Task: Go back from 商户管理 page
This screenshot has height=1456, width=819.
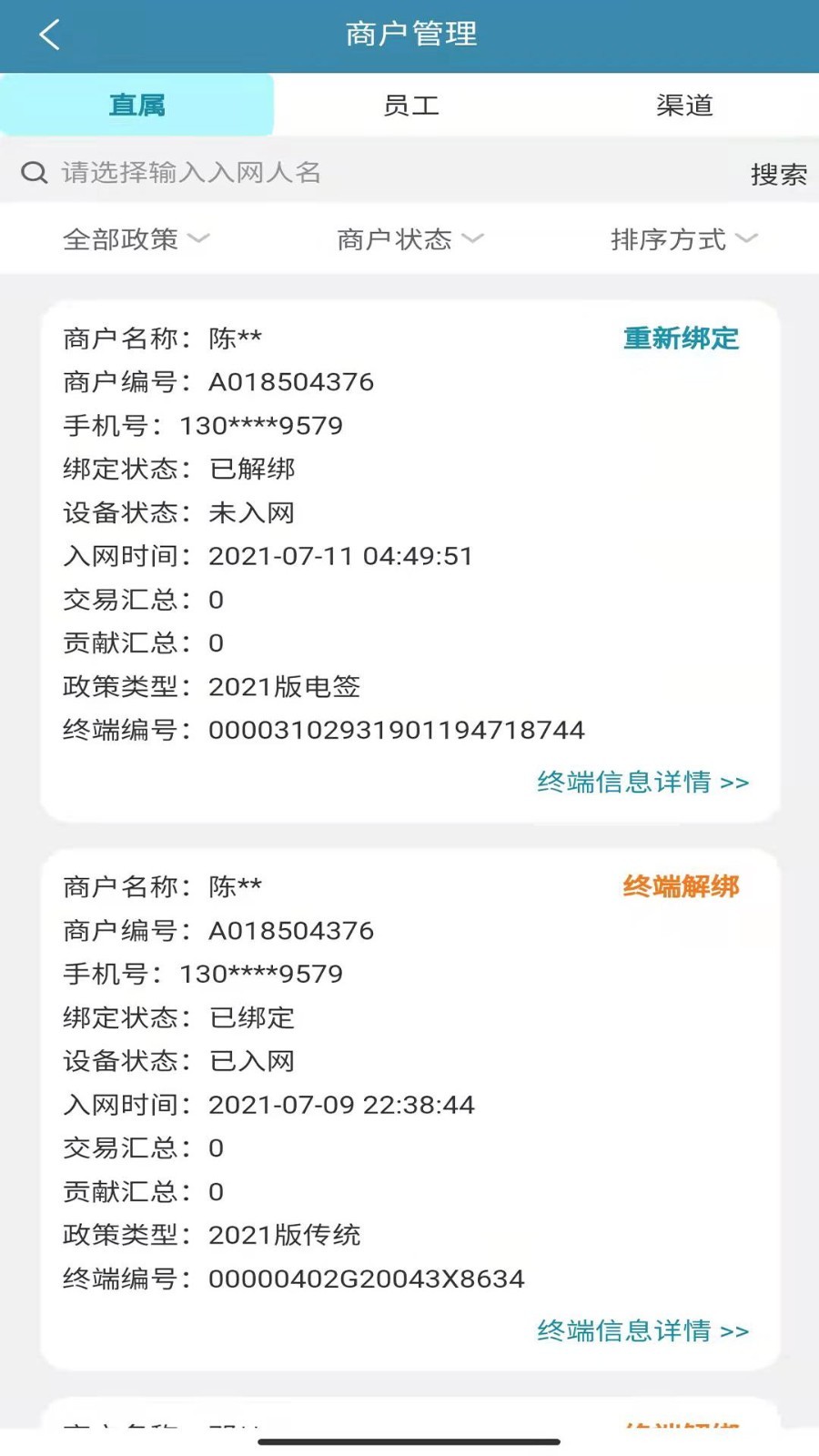Action: [x=50, y=35]
